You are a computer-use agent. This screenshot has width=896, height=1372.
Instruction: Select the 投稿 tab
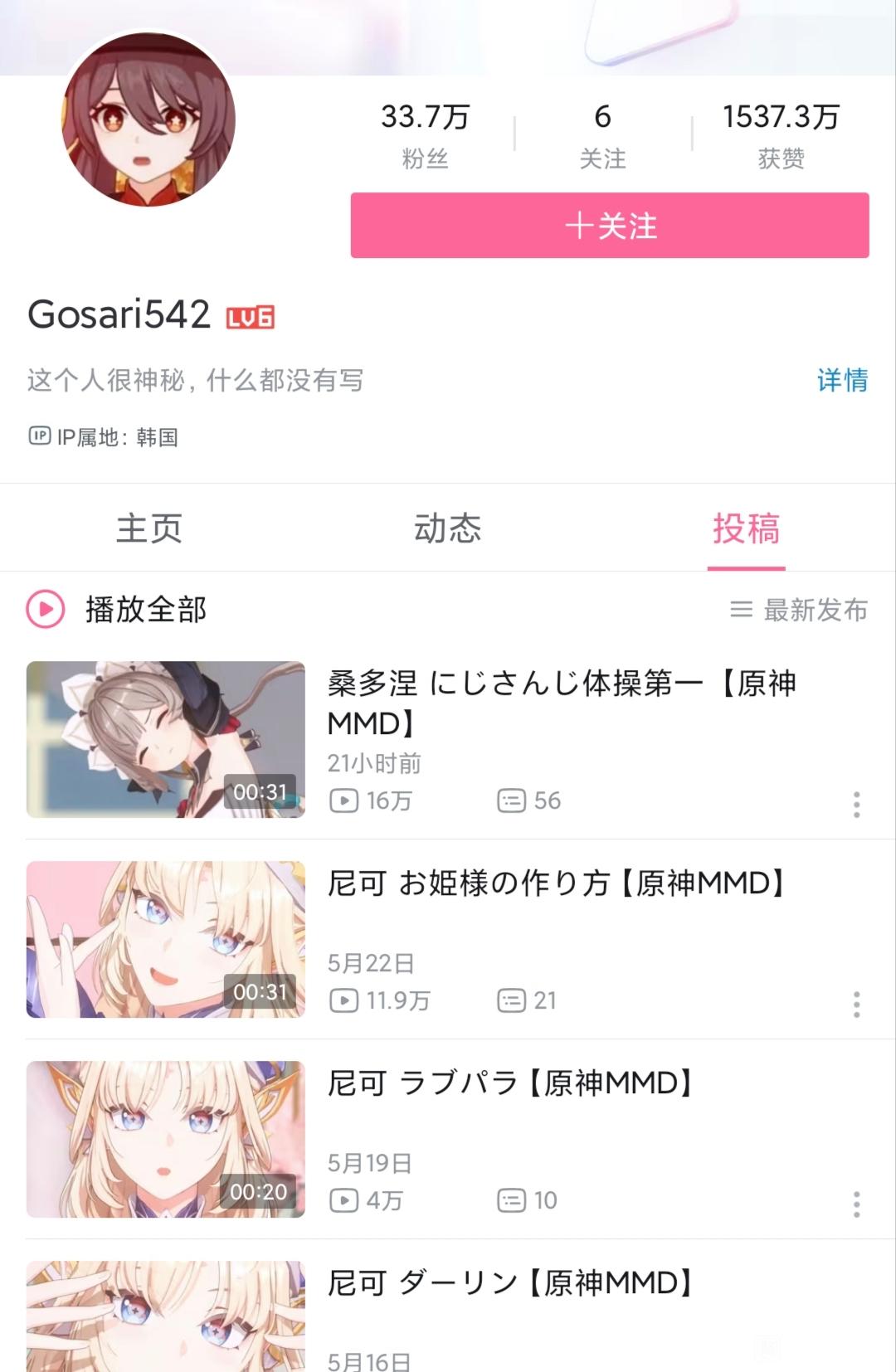(x=746, y=528)
